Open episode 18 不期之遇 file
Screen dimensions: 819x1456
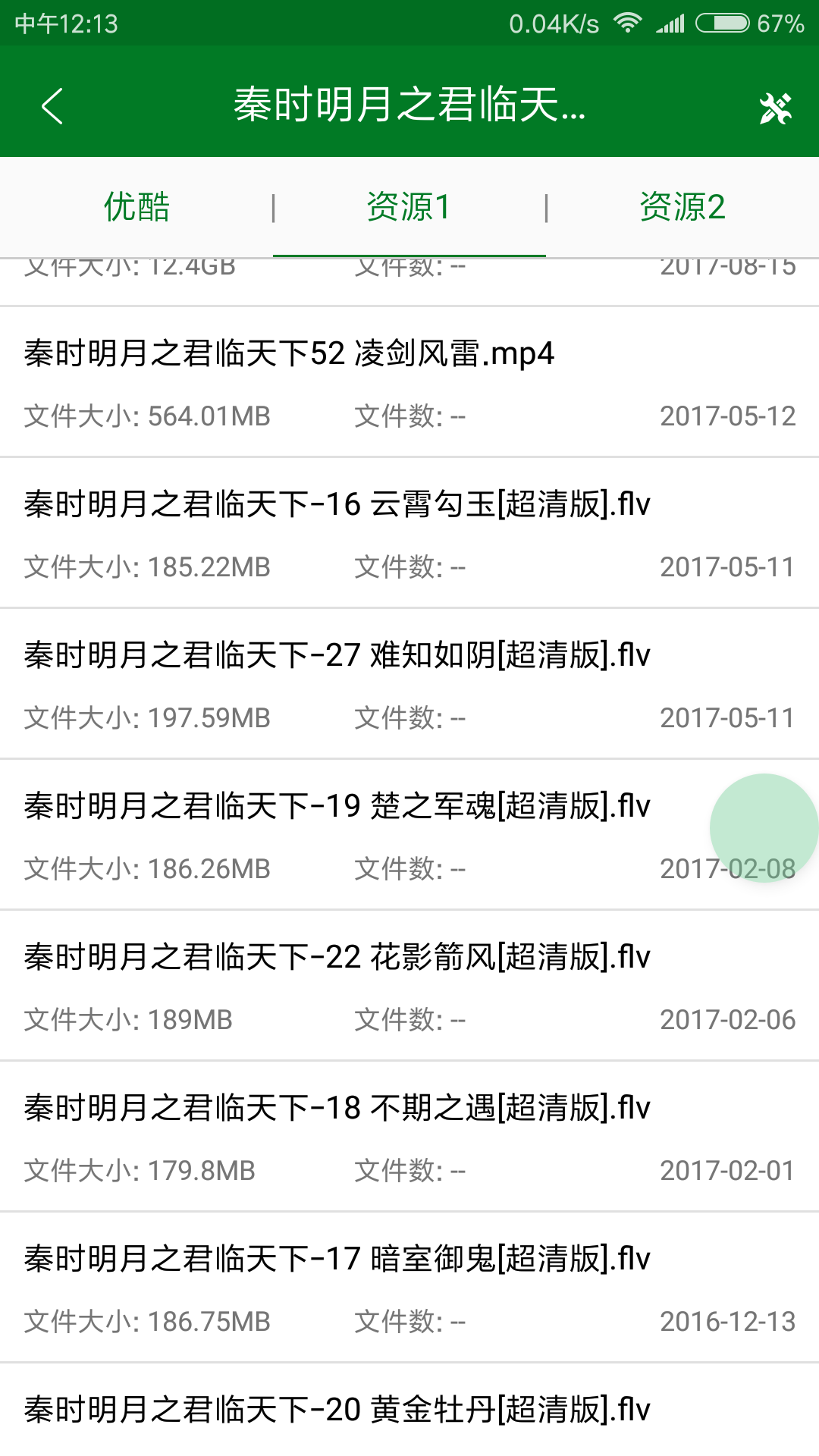click(x=409, y=1137)
